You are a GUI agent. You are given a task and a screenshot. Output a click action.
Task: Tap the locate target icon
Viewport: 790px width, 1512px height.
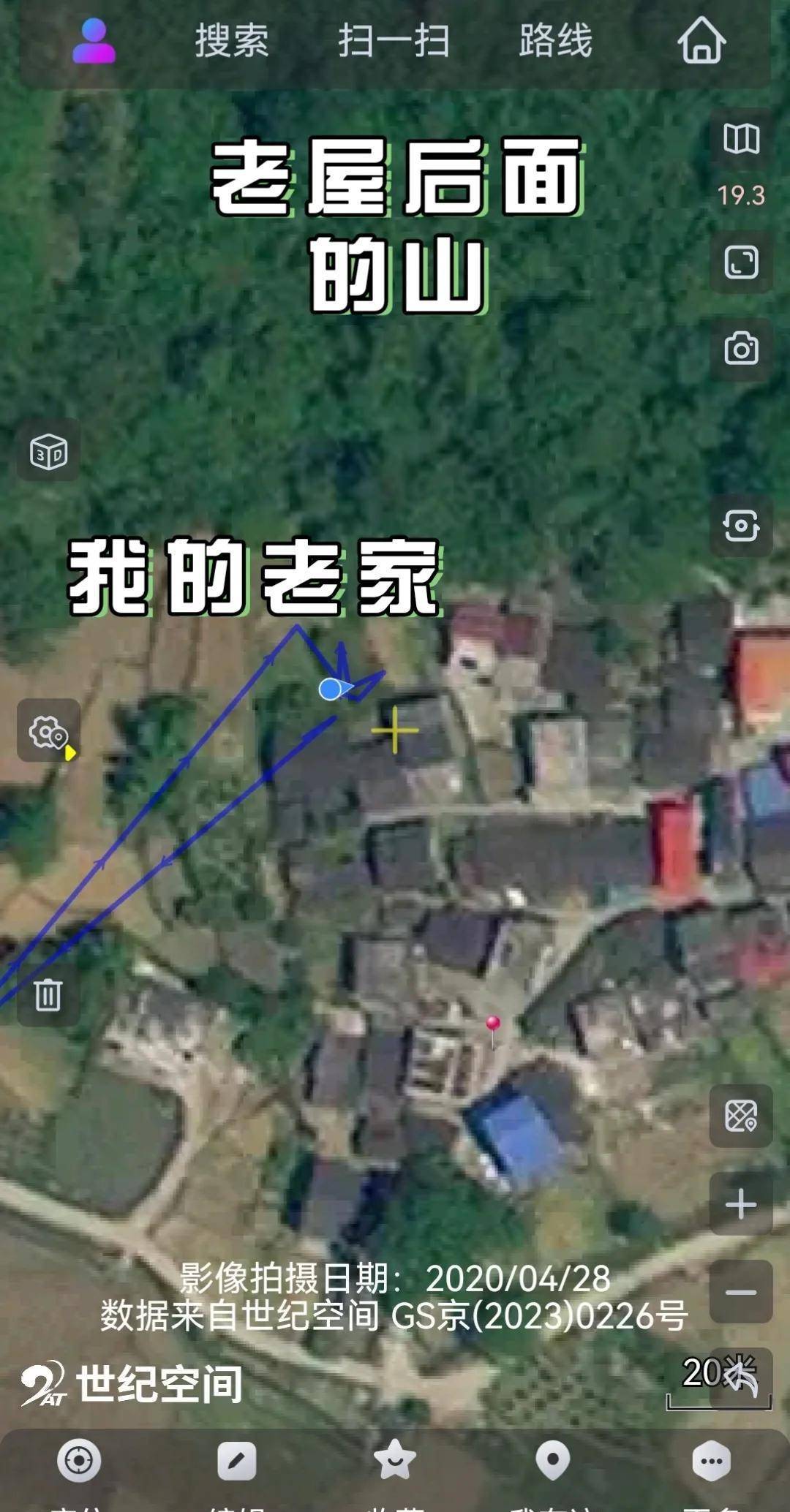(79, 1460)
